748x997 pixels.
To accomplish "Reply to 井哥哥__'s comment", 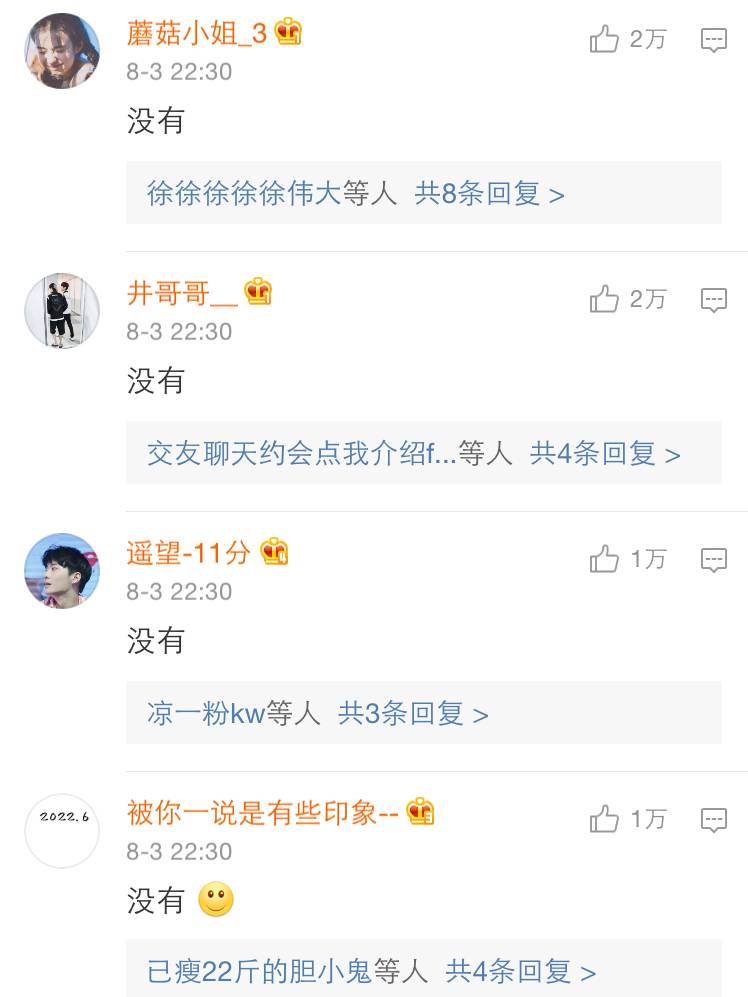I will tap(713, 300).
